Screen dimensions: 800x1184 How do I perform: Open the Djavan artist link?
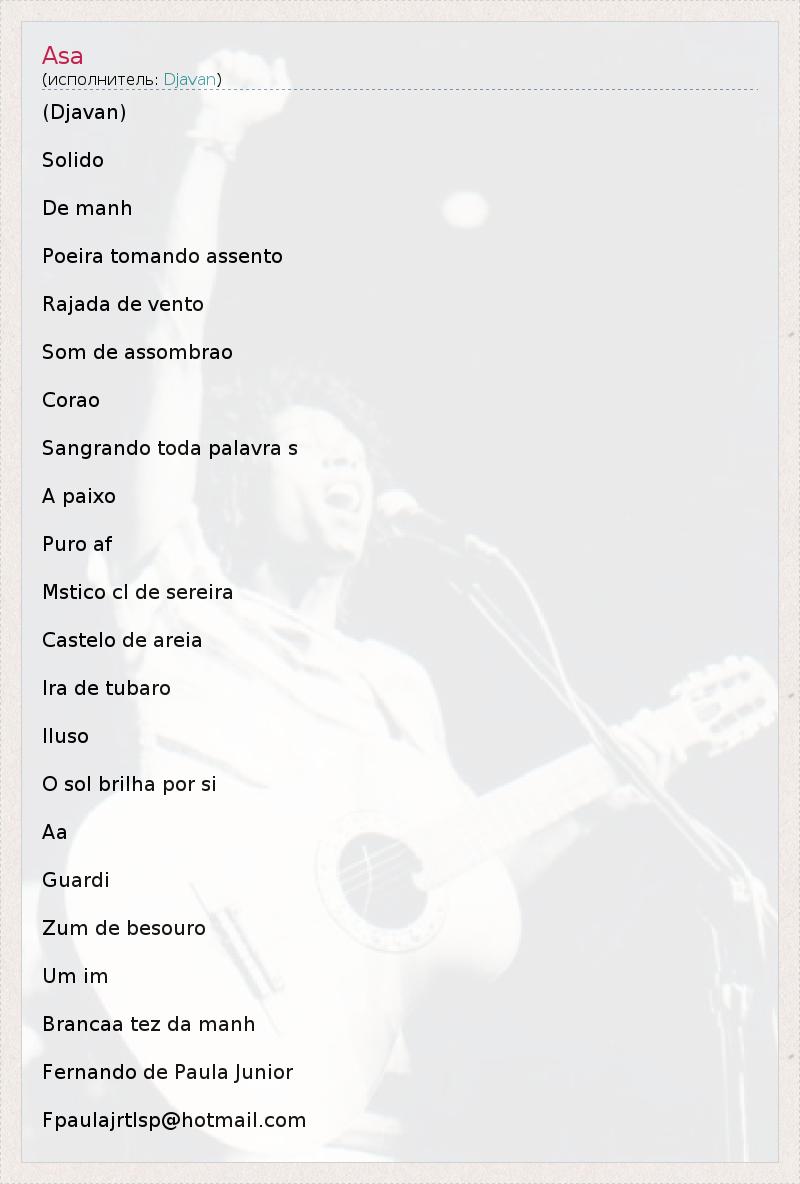[190, 79]
